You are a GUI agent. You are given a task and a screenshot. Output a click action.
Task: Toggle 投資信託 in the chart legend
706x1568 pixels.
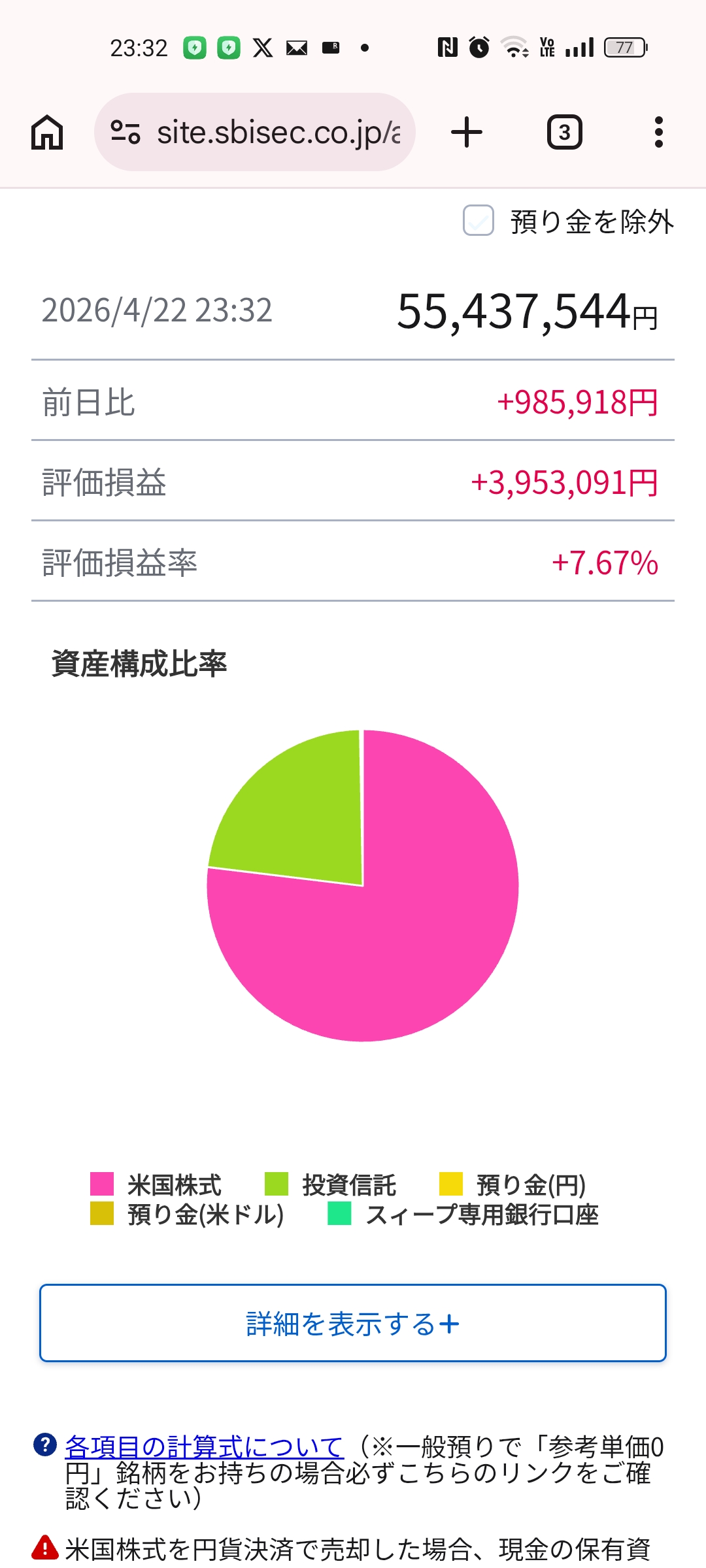coord(331,1184)
